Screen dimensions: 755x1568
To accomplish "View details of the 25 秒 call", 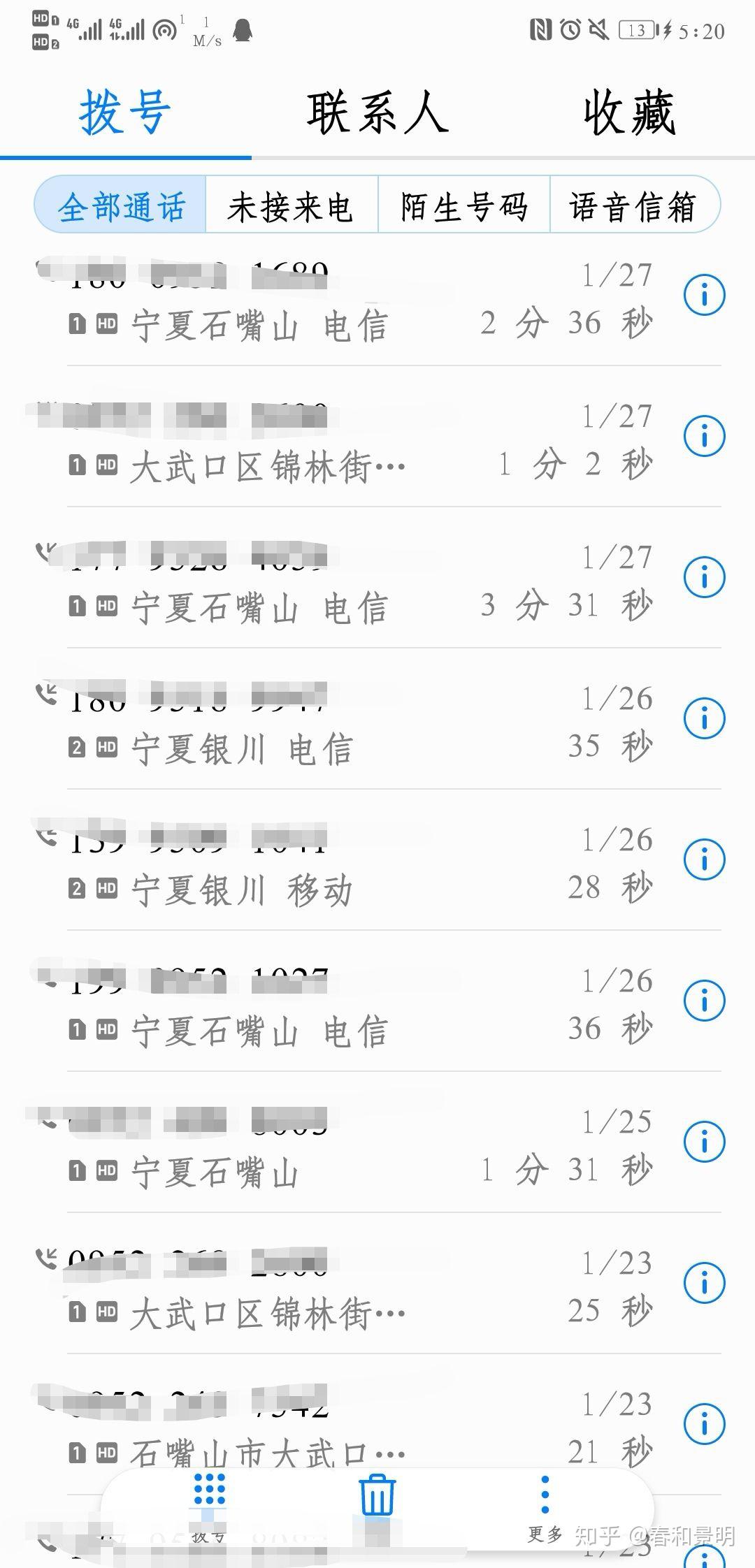I will (704, 1284).
